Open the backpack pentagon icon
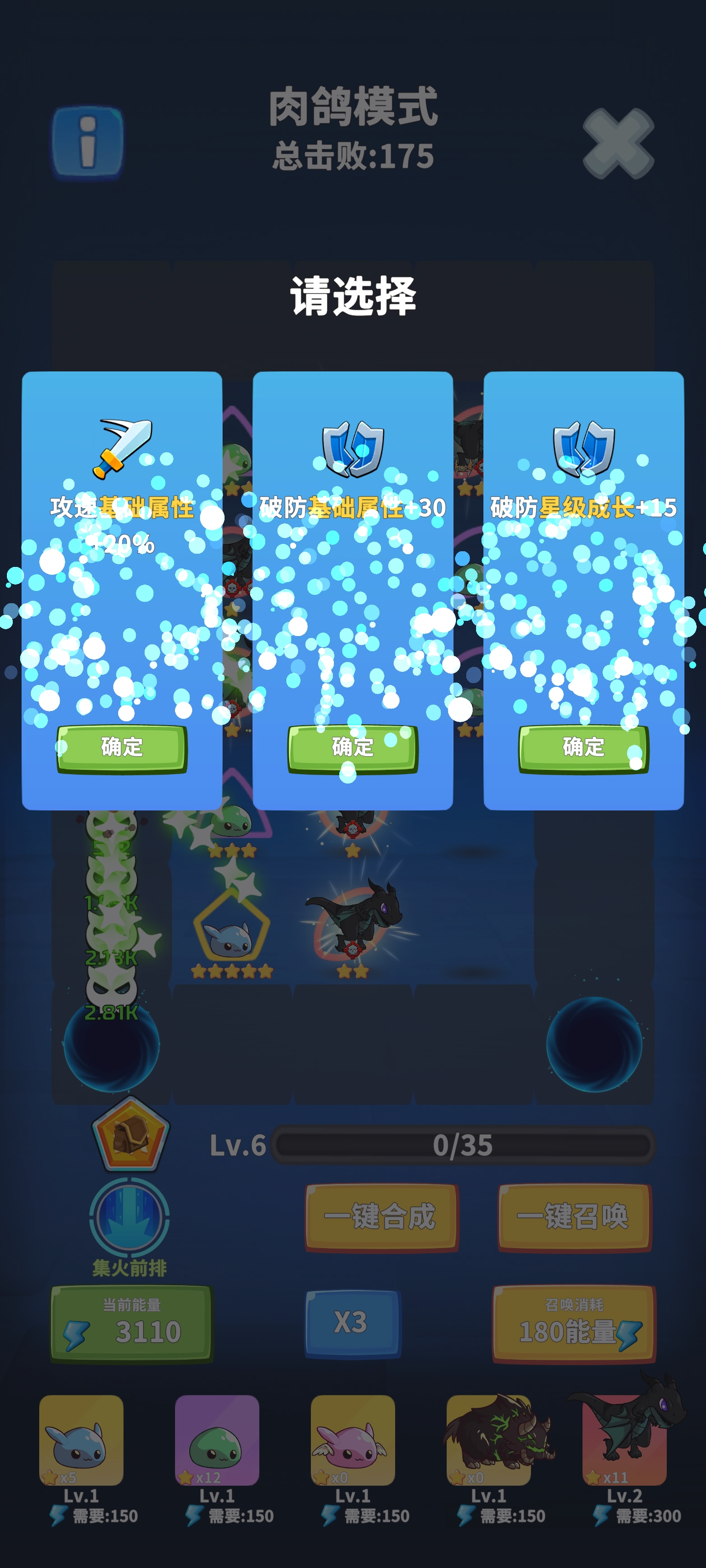706x1568 pixels. click(129, 1135)
